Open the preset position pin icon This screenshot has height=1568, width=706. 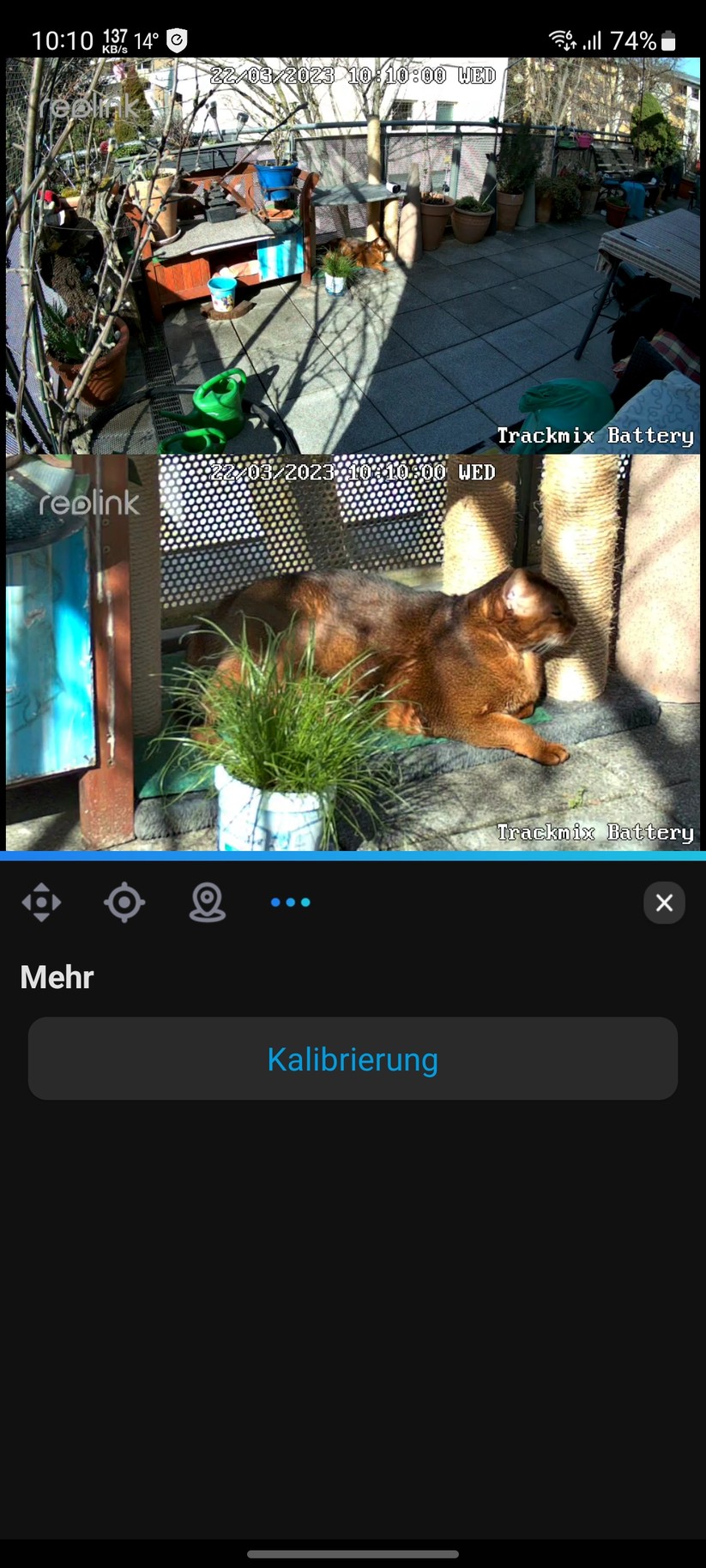click(x=207, y=902)
